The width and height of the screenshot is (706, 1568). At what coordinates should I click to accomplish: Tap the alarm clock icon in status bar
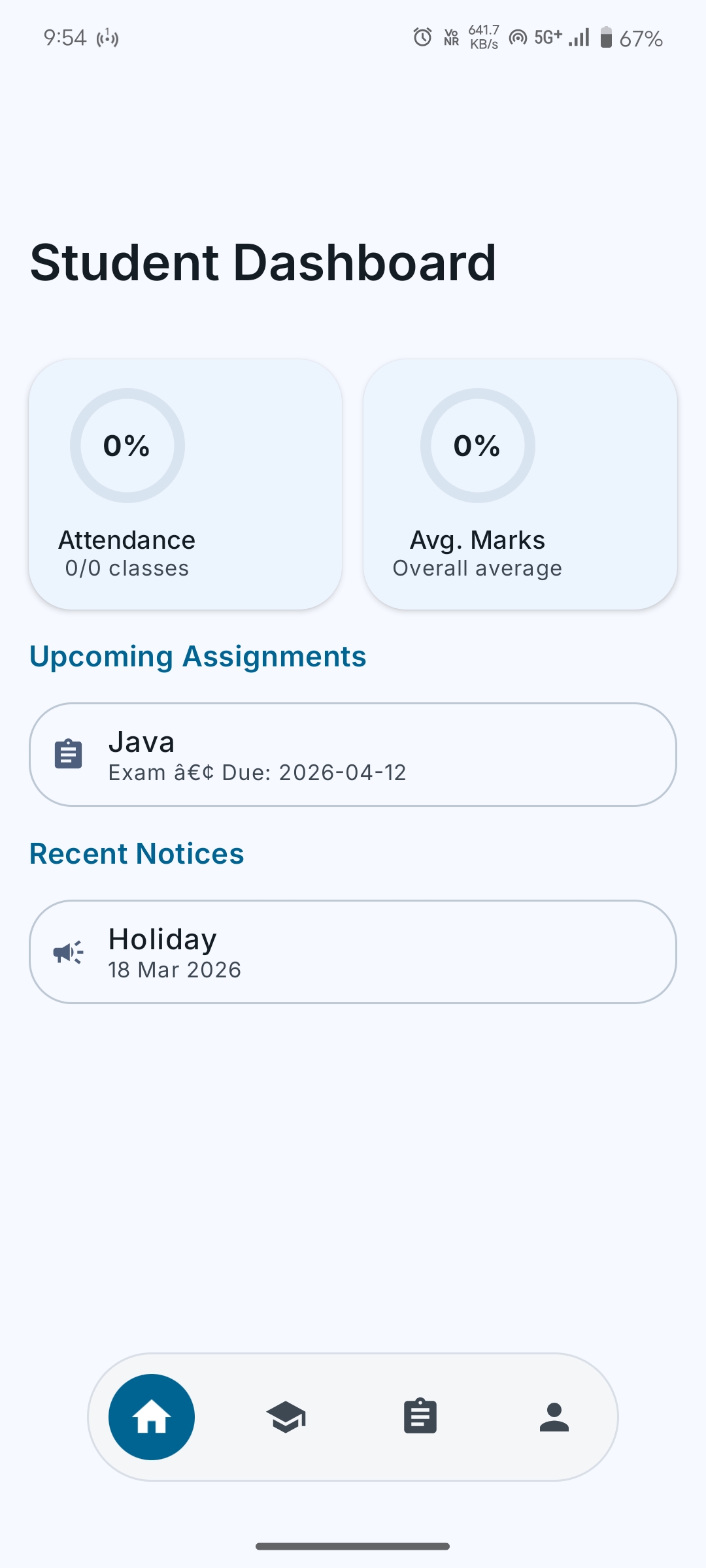[422, 38]
